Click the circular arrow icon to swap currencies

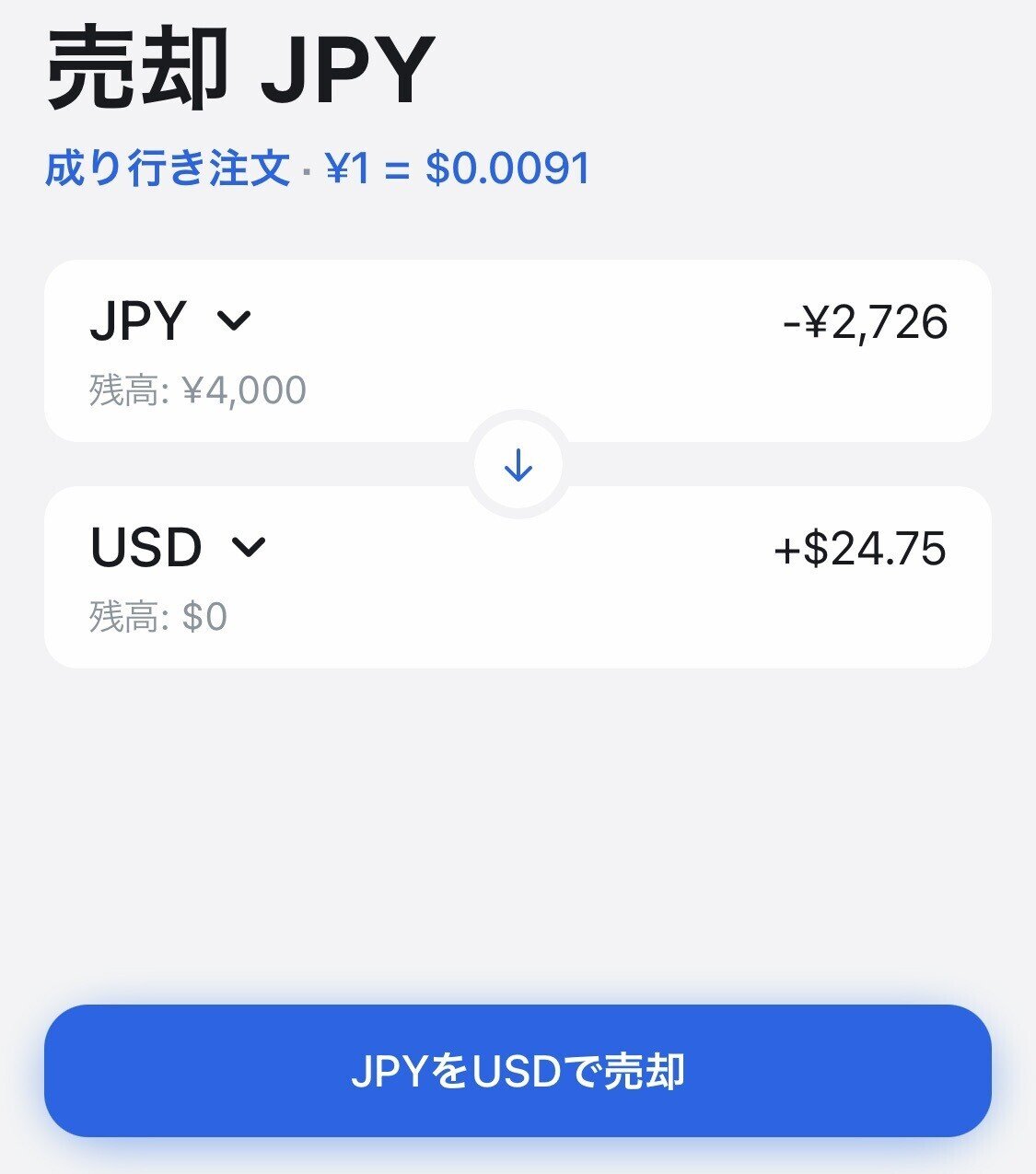pyautogui.click(x=518, y=465)
